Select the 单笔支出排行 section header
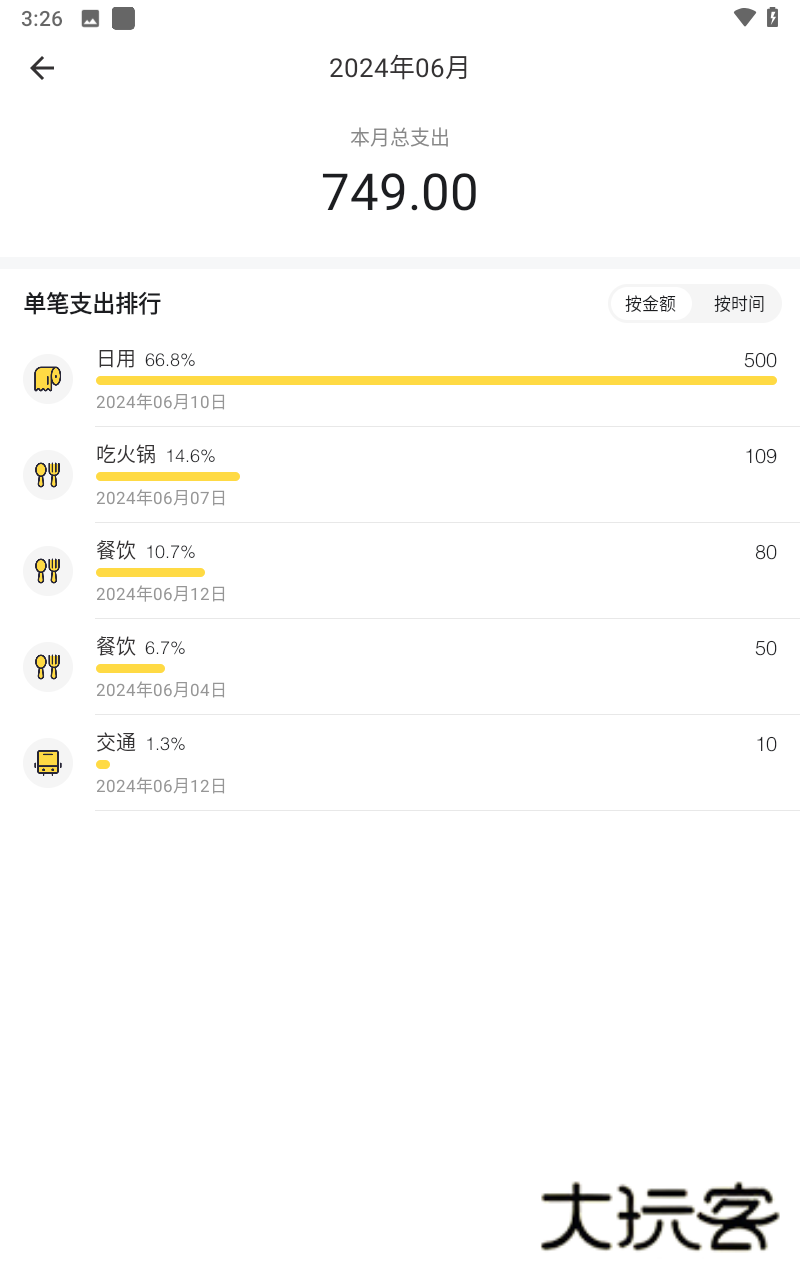Screen dimensions: 800x1280 [91, 304]
